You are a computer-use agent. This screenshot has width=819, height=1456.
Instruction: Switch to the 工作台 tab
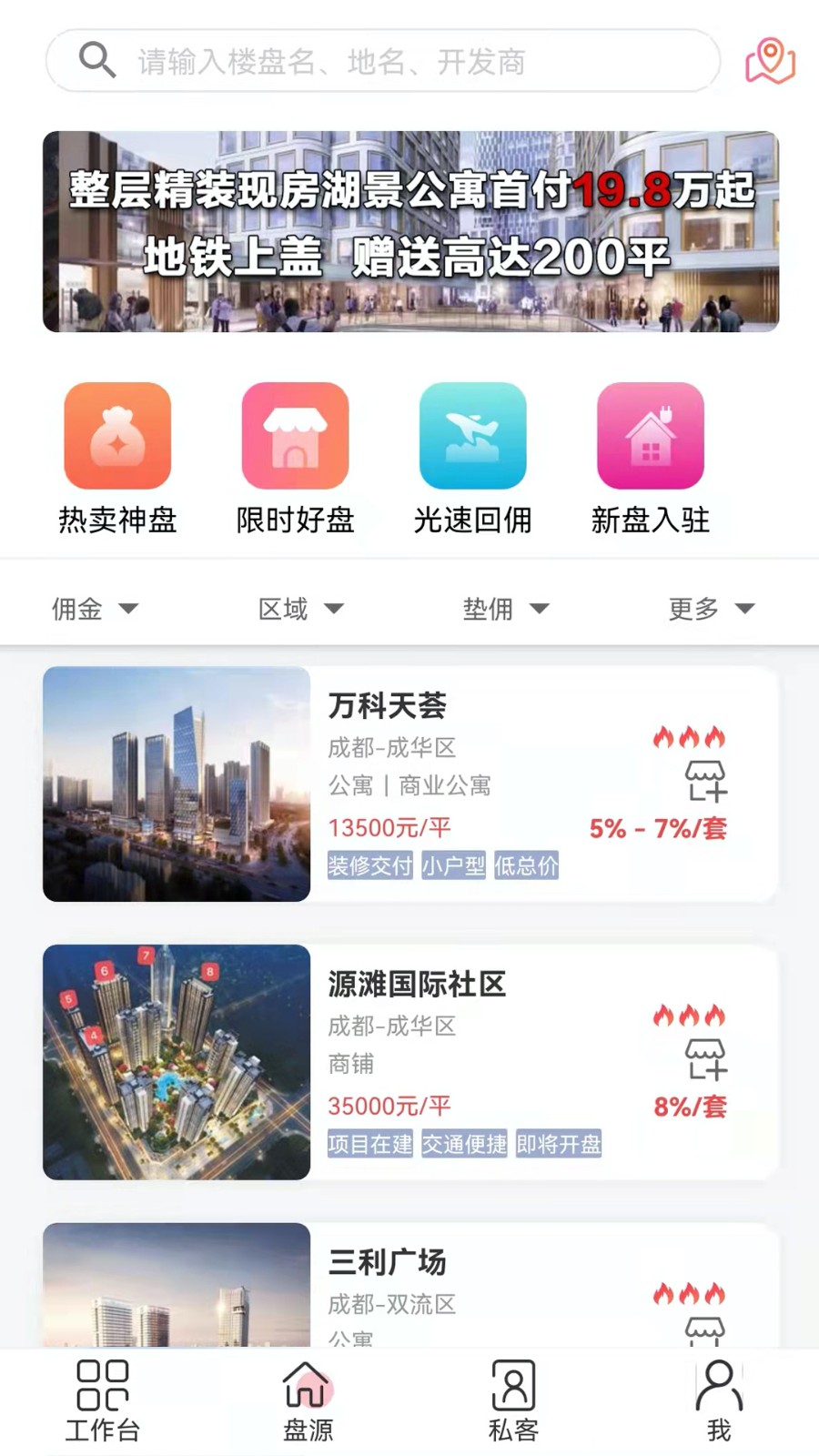[103, 1401]
